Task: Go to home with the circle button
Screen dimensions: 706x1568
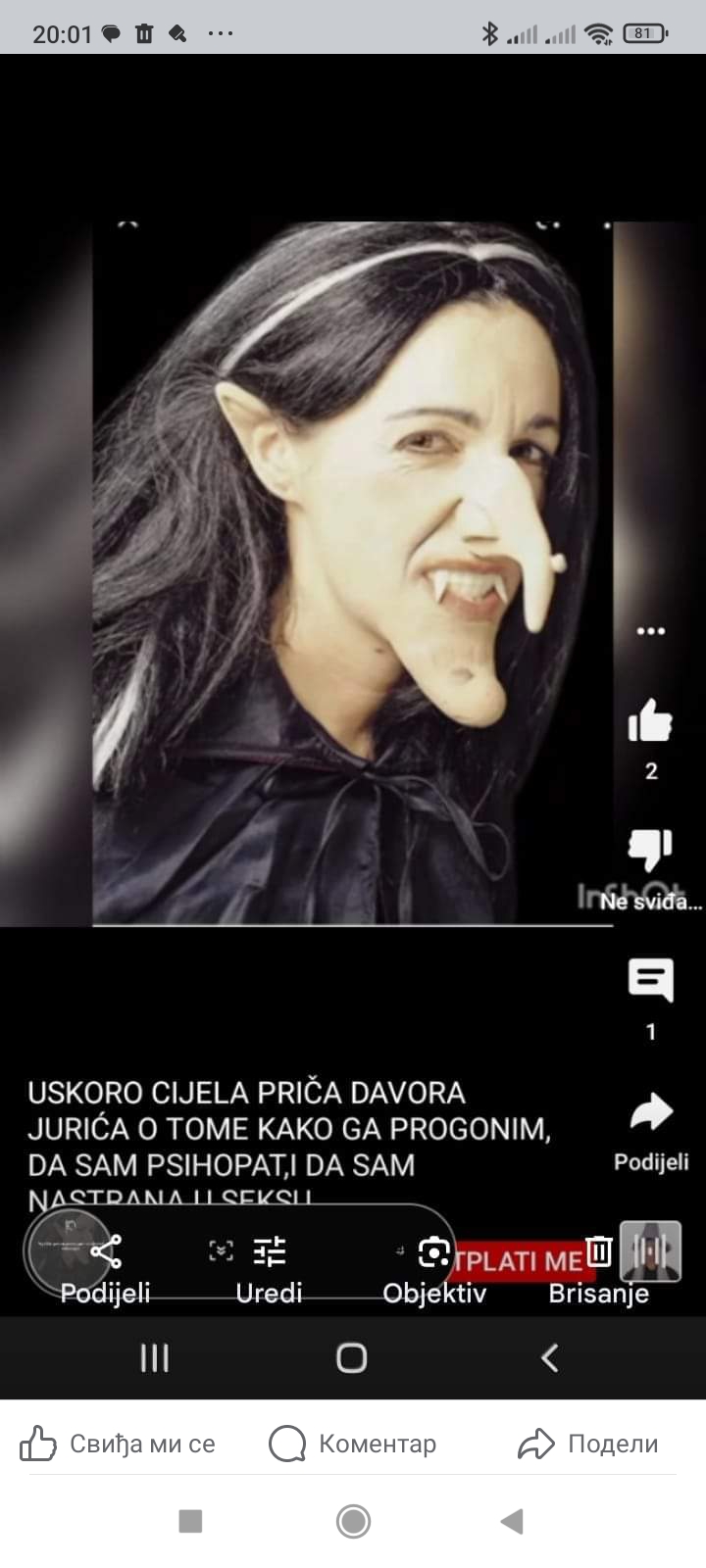Action: tap(353, 1521)
